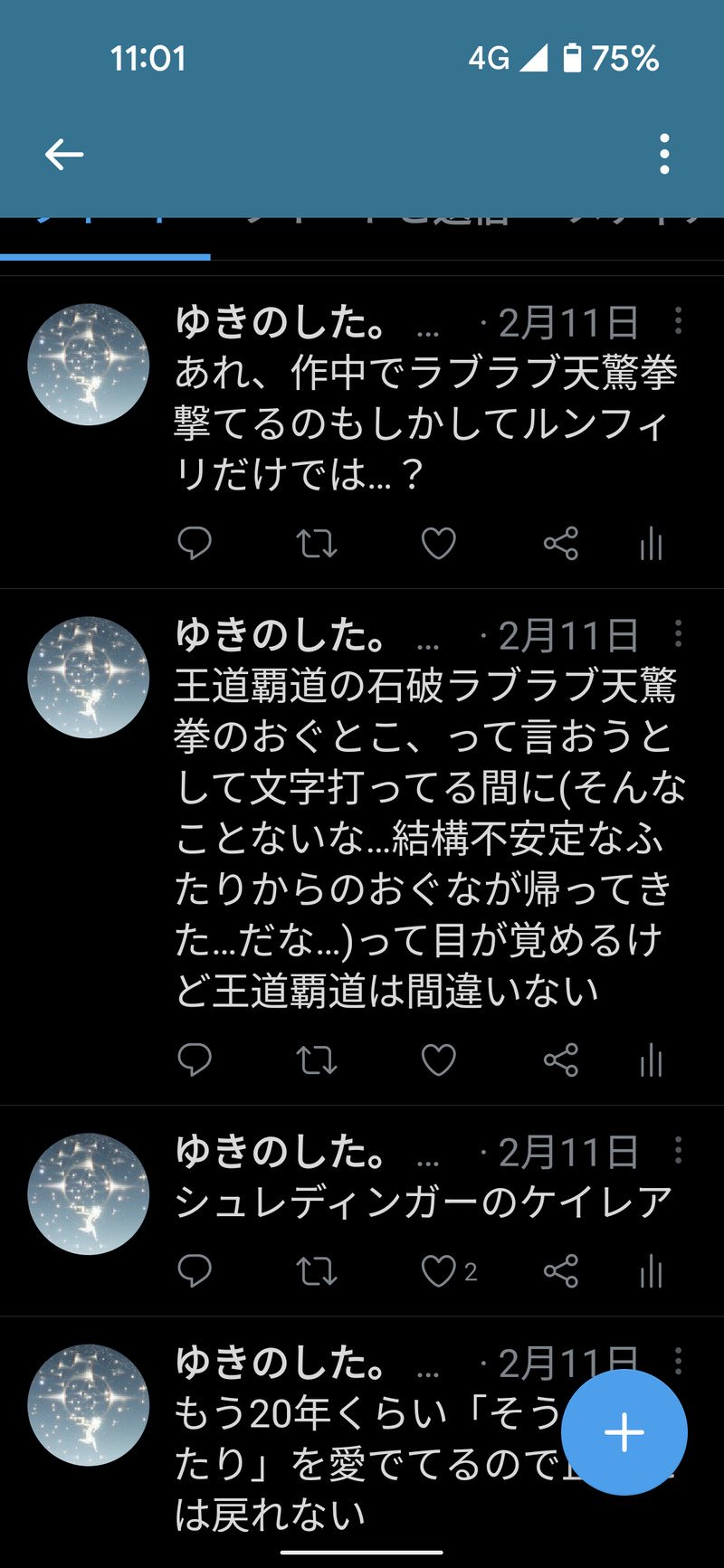
Task: Open options for the 王道覇道の石破 tweet
Action: [x=679, y=634]
